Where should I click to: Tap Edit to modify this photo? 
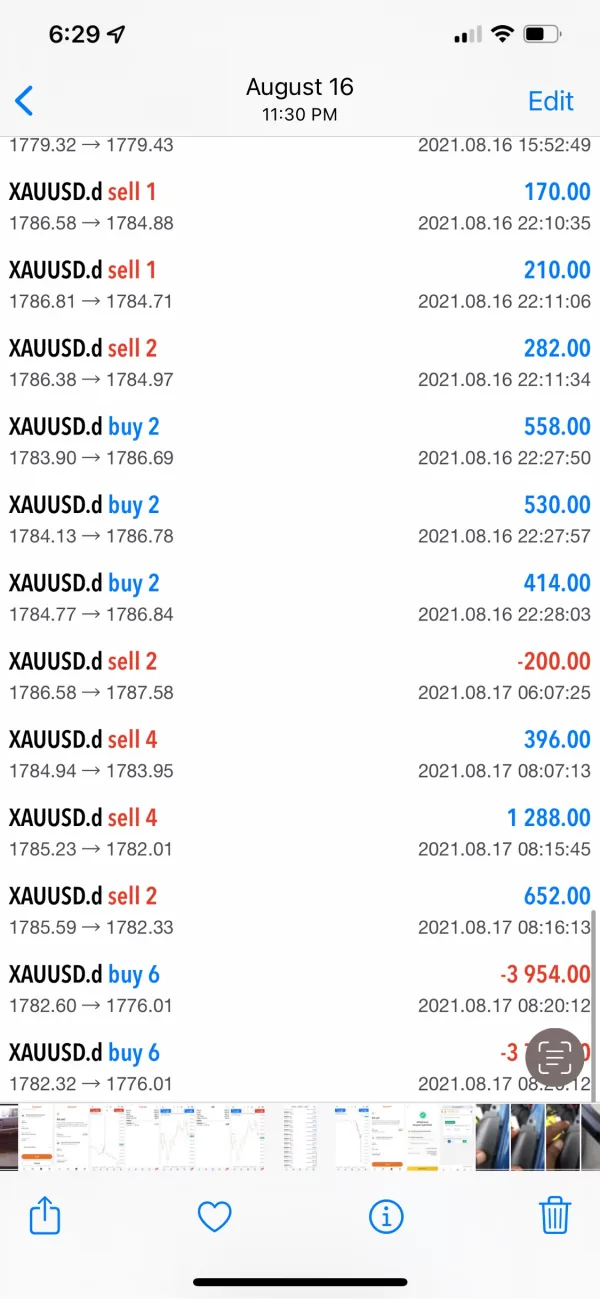click(x=551, y=101)
